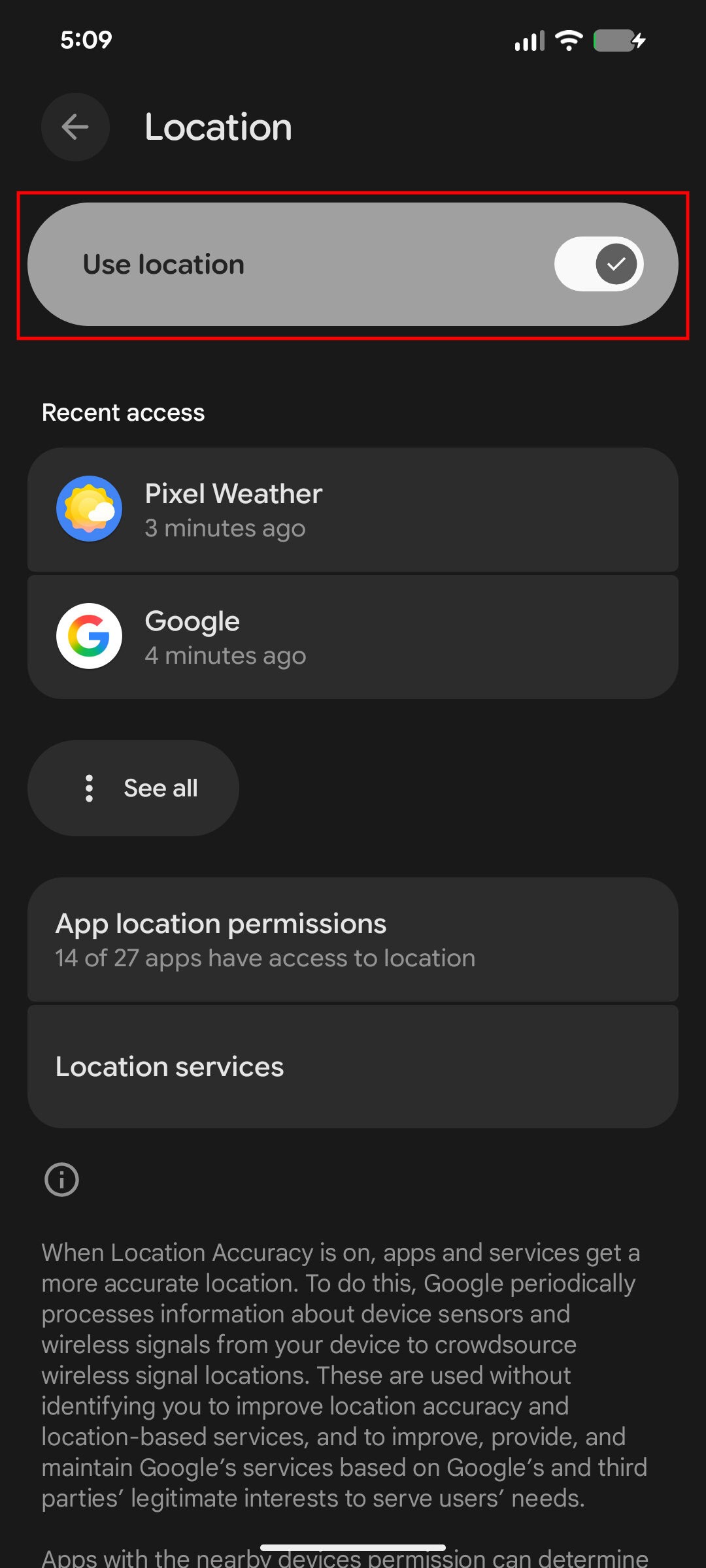This screenshot has height=1568, width=706.
Task: Tap the back arrow to leave Location
Action: coord(75,127)
